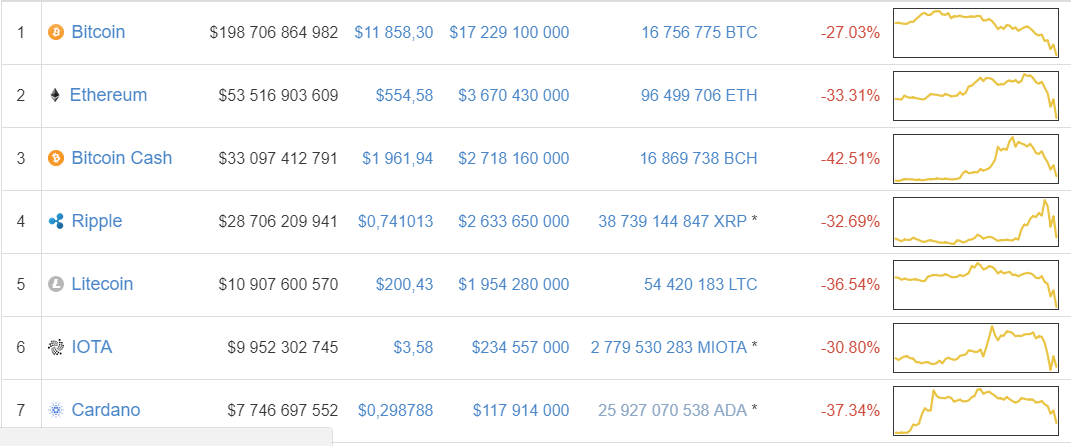
Task: Open Bitcoin Cash's $2 718 160 000 volume link
Action: [x=513, y=158]
